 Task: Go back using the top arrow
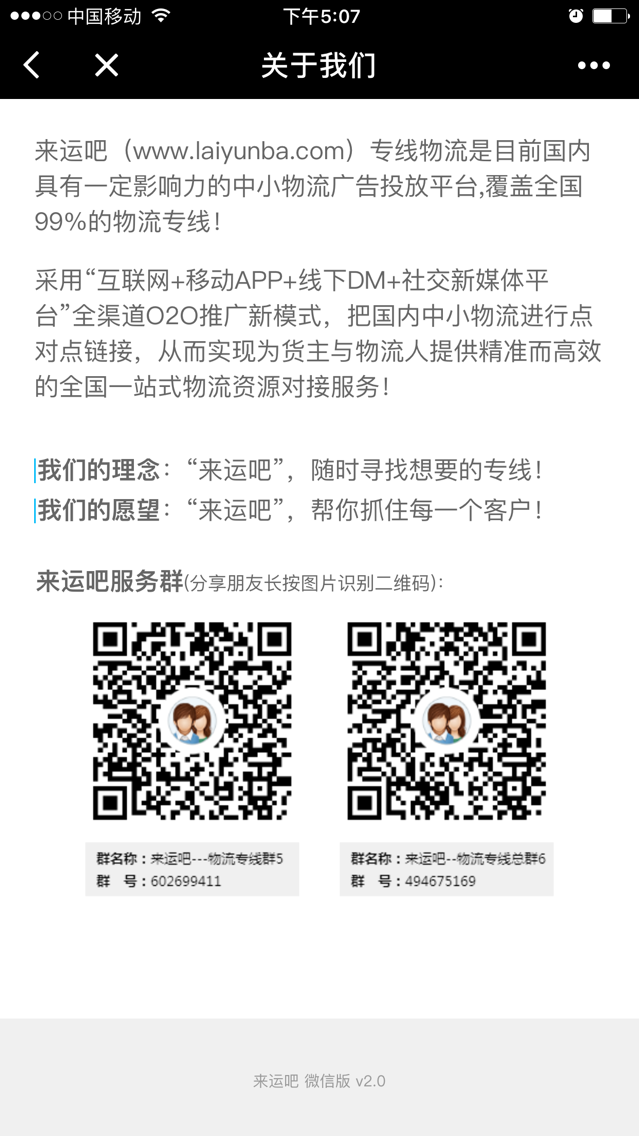coord(32,66)
